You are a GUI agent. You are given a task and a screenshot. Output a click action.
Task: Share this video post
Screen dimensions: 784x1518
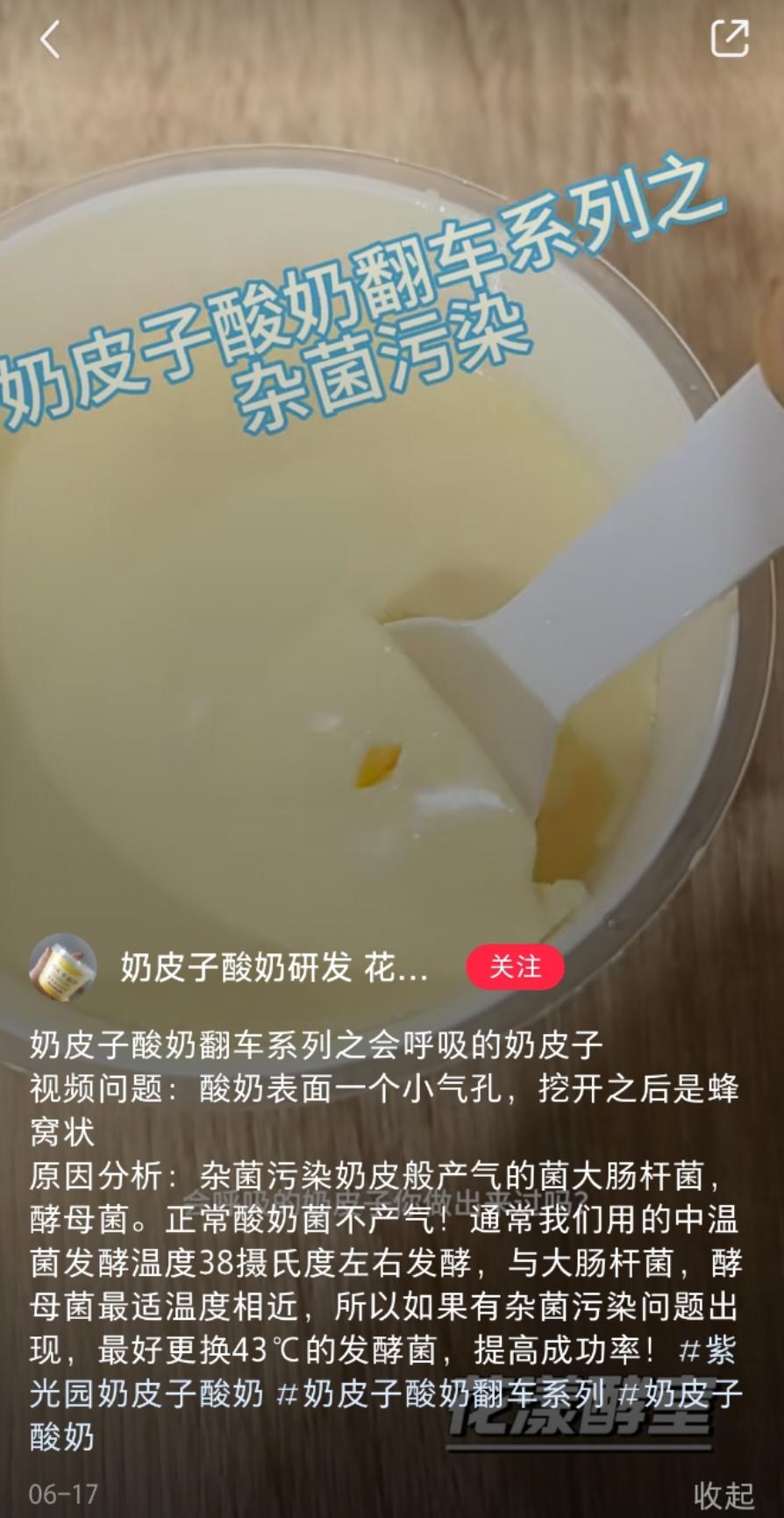click(729, 39)
